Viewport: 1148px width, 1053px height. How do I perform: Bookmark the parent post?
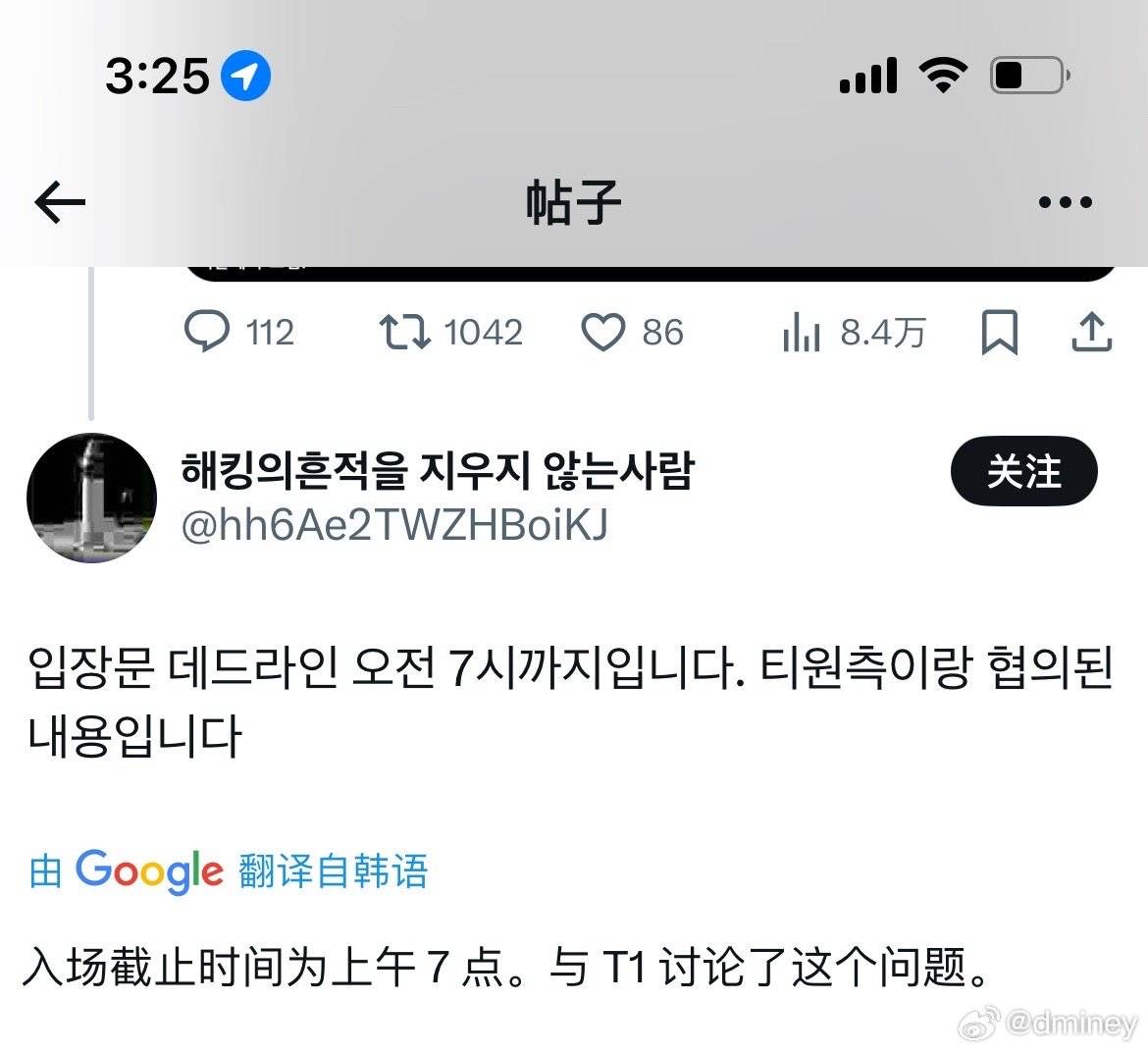click(x=999, y=332)
